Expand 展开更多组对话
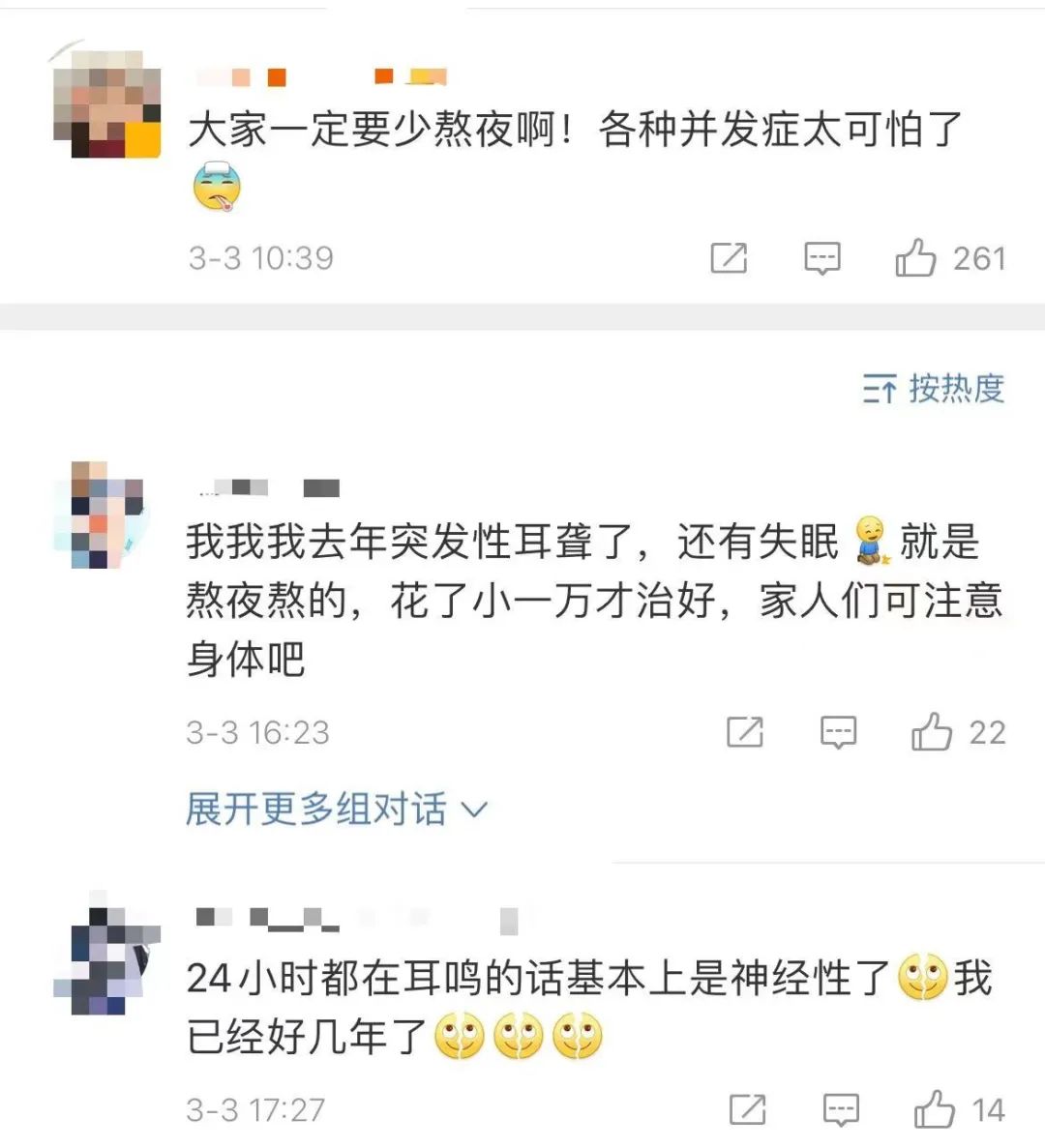The height and width of the screenshot is (1148, 1045). coord(336,809)
